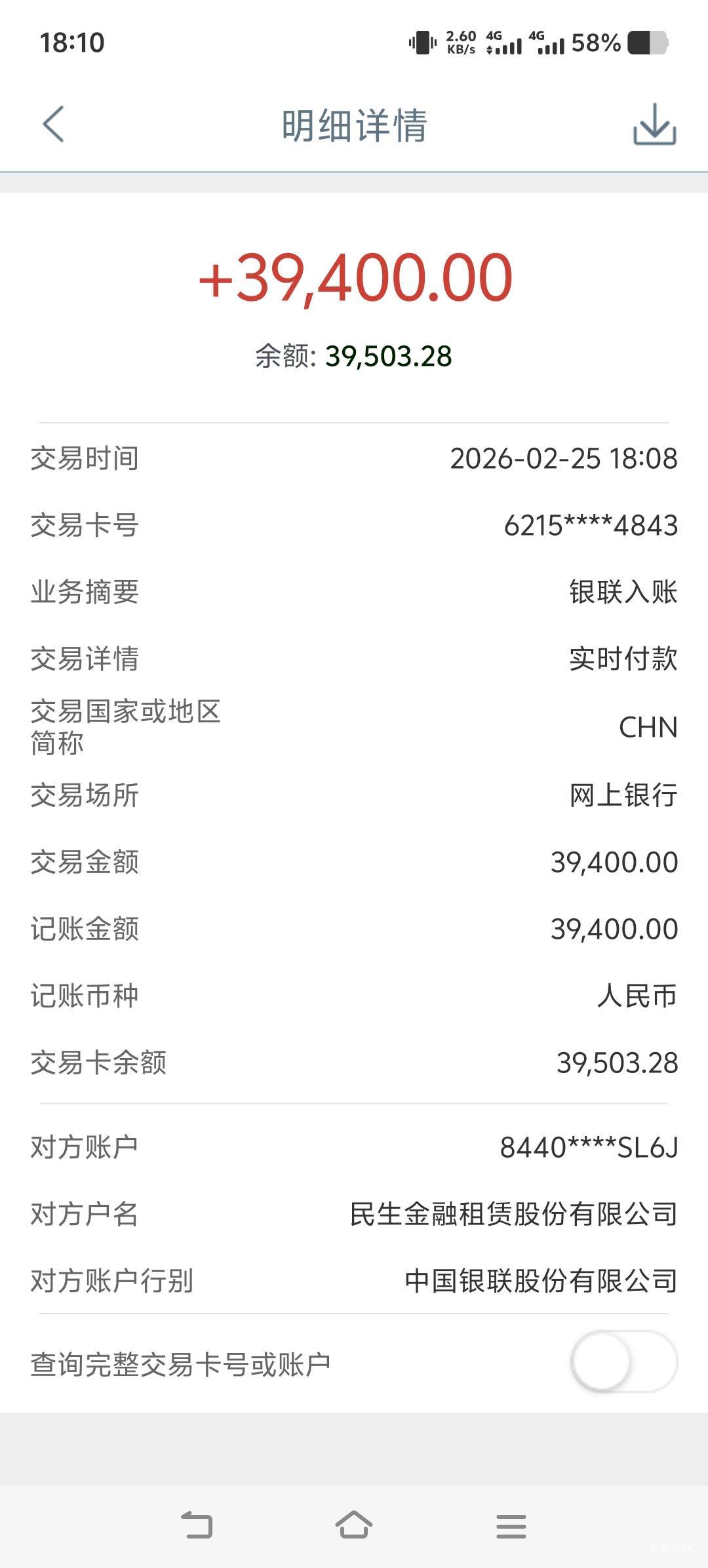Tap the system back navigation button
The height and width of the screenshot is (1568, 708).
click(x=197, y=1525)
